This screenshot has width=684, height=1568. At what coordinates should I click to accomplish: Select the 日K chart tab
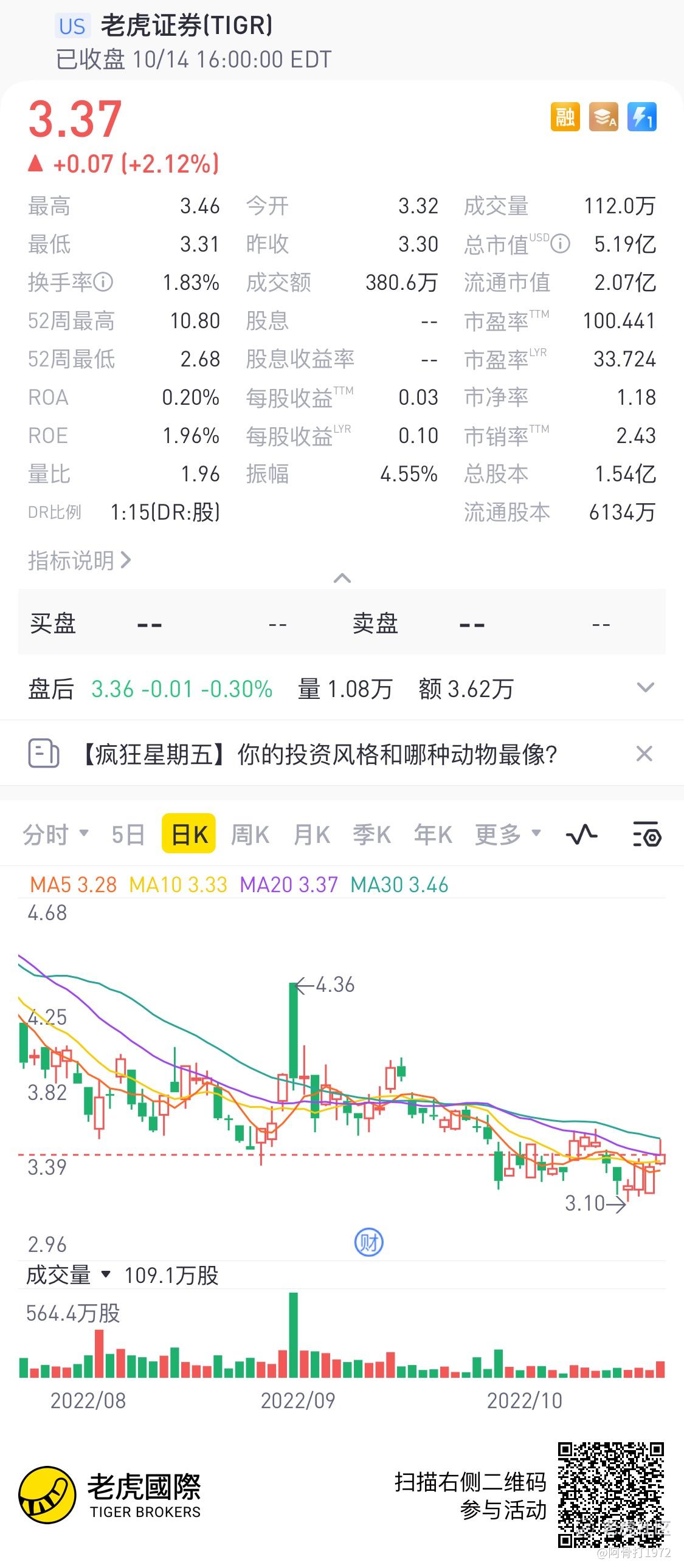click(189, 833)
